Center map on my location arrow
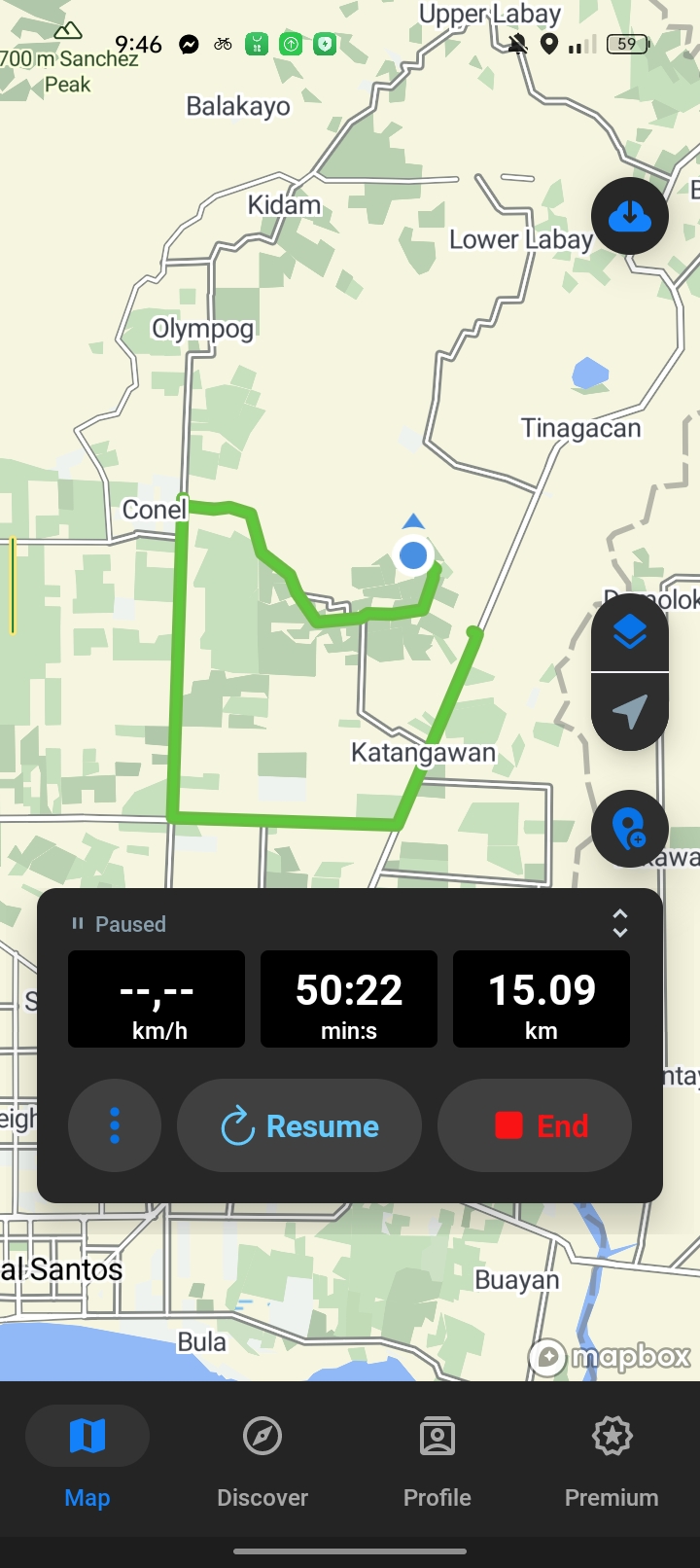 629,711
